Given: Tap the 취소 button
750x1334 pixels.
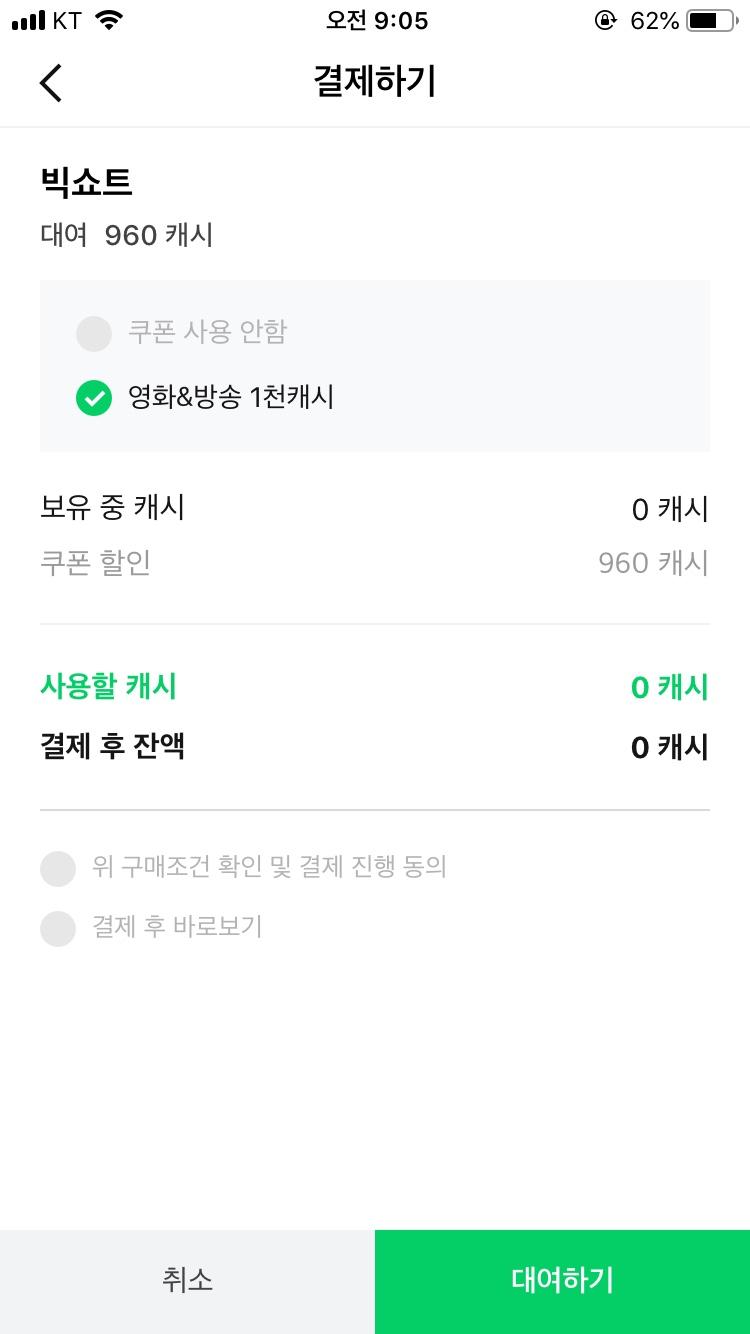Looking at the screenshot, I should 187,1281.
